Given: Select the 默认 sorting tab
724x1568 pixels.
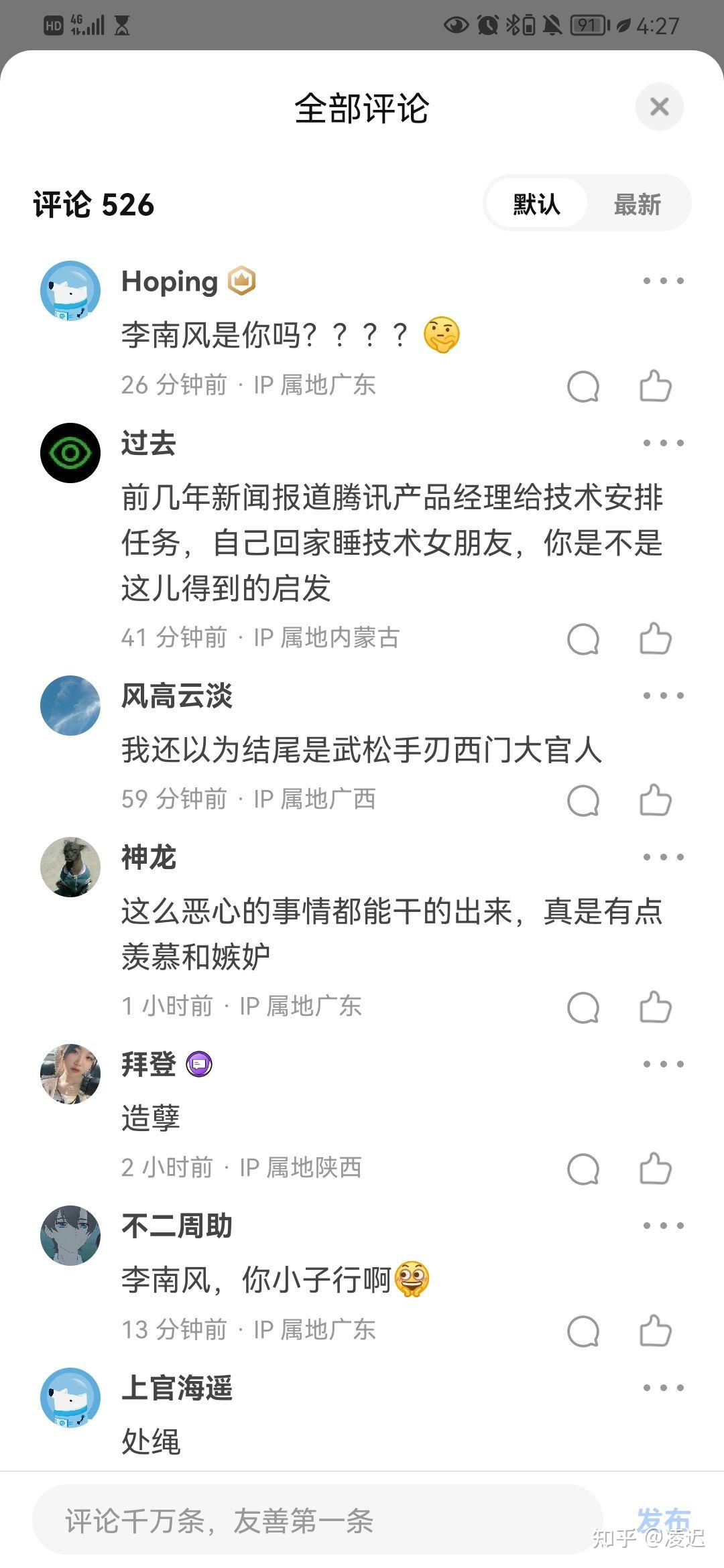Looking at the screenshot, I should point(536,204).
